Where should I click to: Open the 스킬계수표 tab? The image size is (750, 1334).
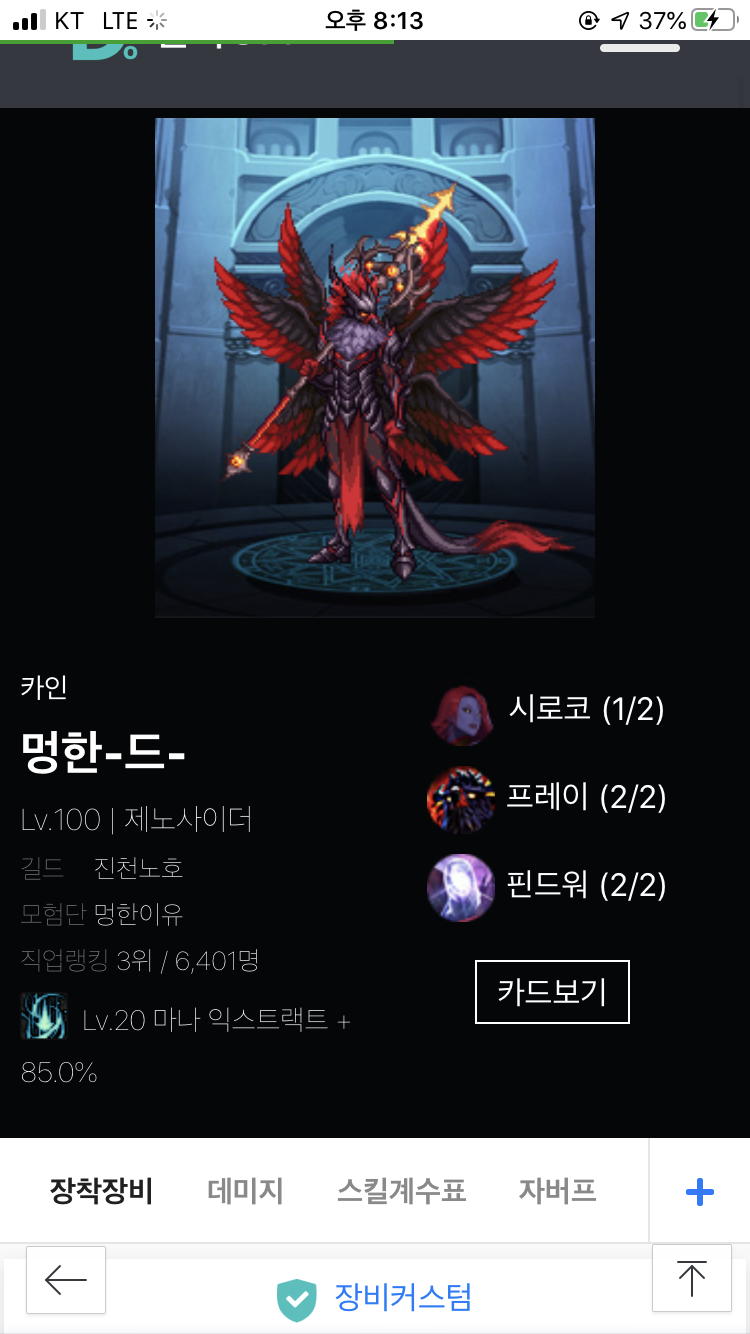402,1191
